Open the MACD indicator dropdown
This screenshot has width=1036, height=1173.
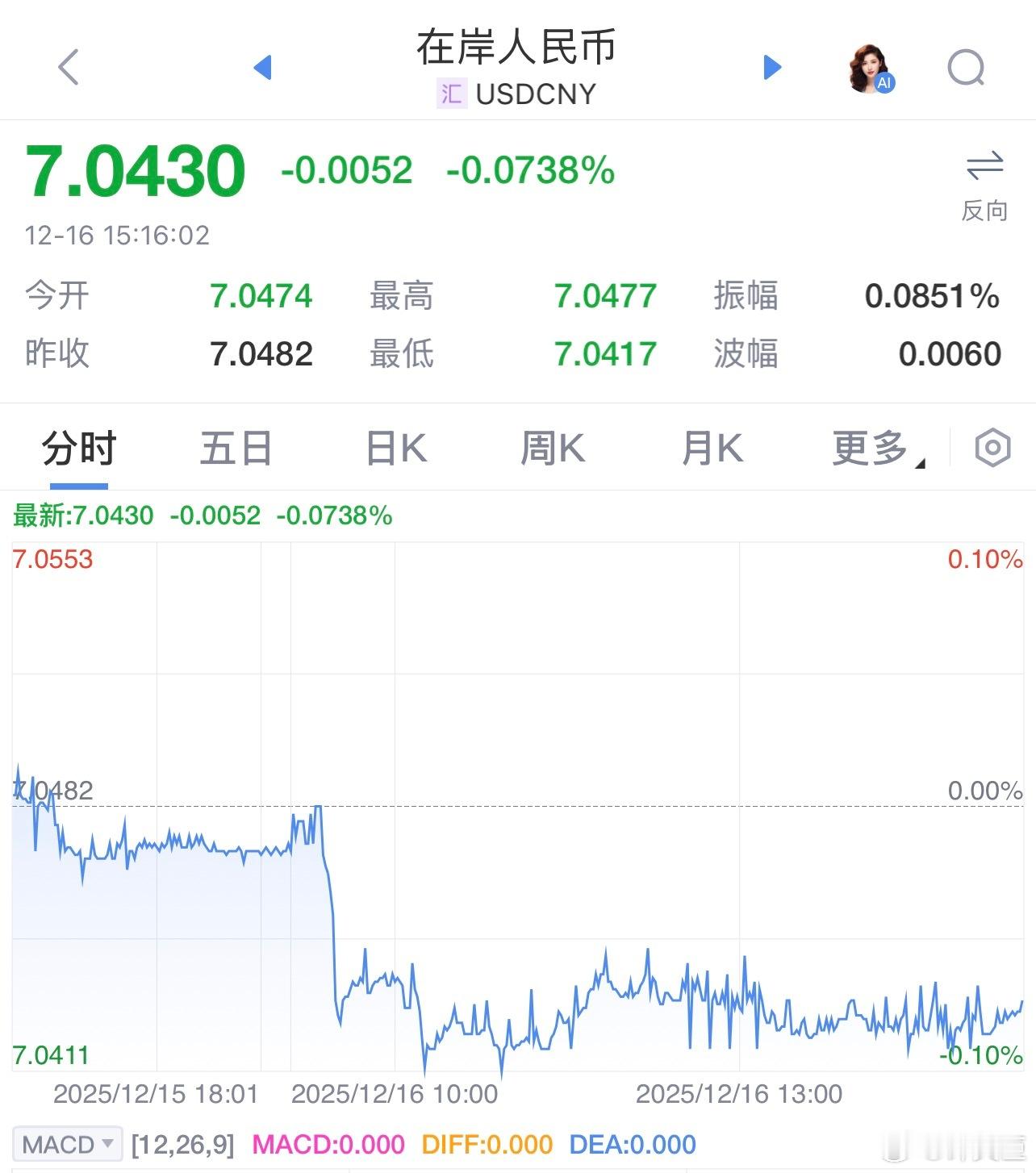click(x=67, y=1143)
